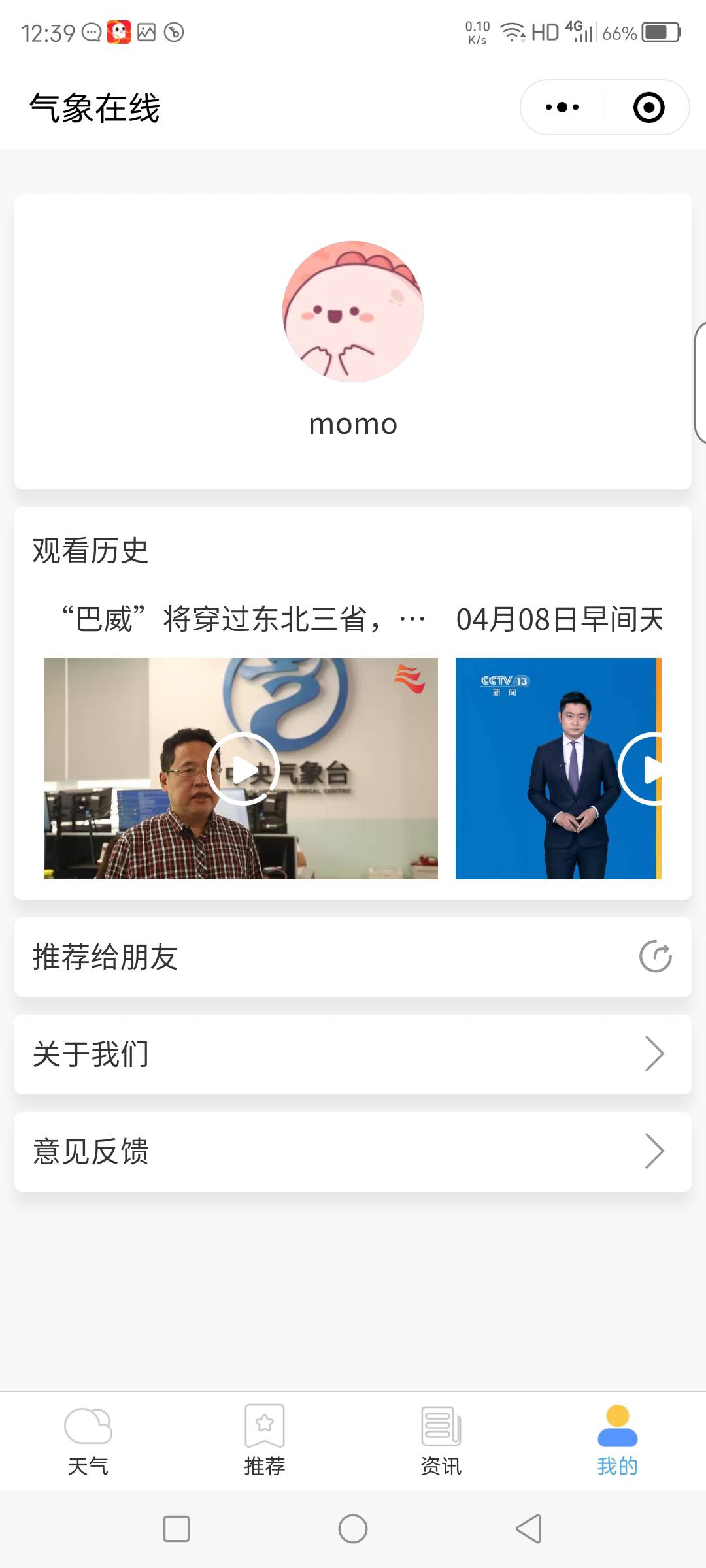Open the 04月08日 morning weather video

point(559,768)
